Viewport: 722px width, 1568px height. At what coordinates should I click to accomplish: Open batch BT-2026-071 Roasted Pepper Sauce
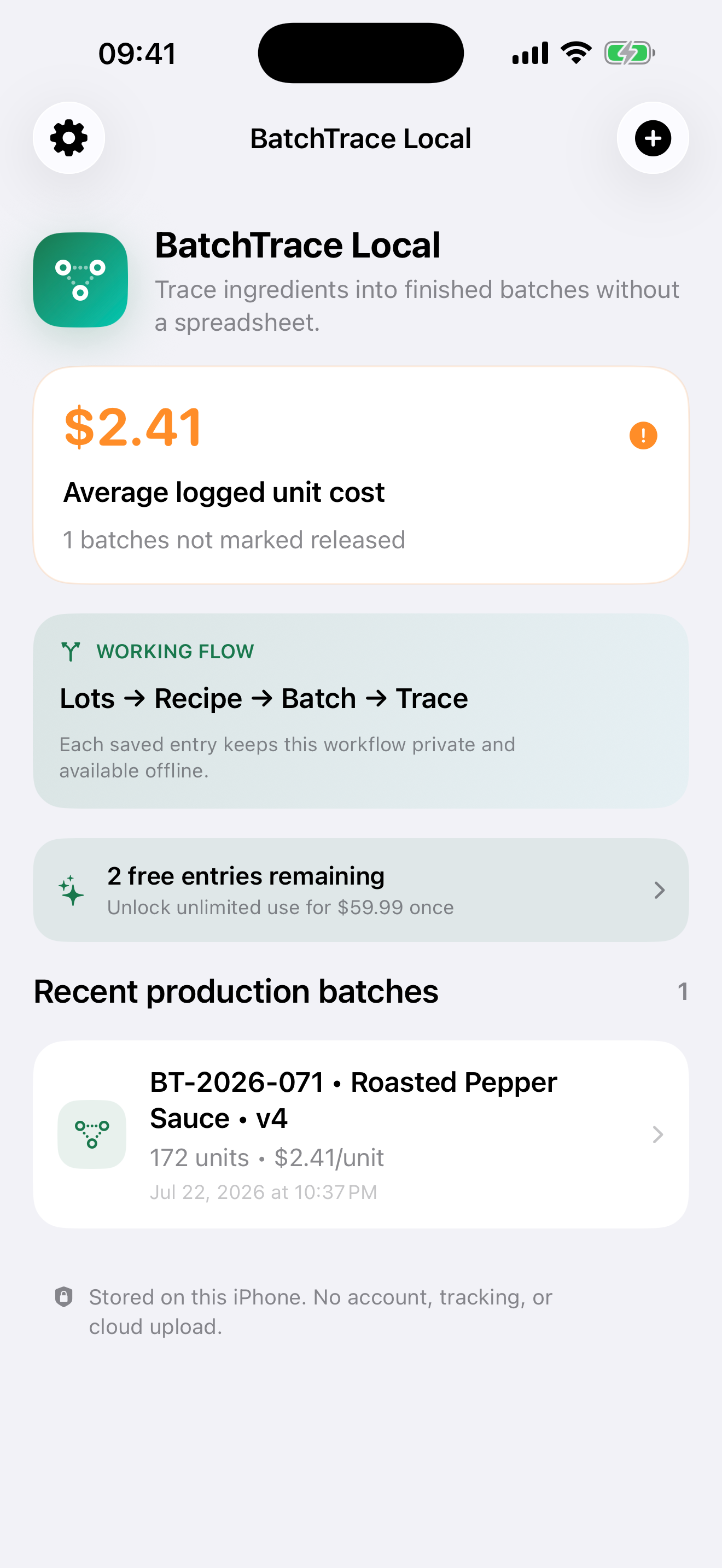point(361,1134)
